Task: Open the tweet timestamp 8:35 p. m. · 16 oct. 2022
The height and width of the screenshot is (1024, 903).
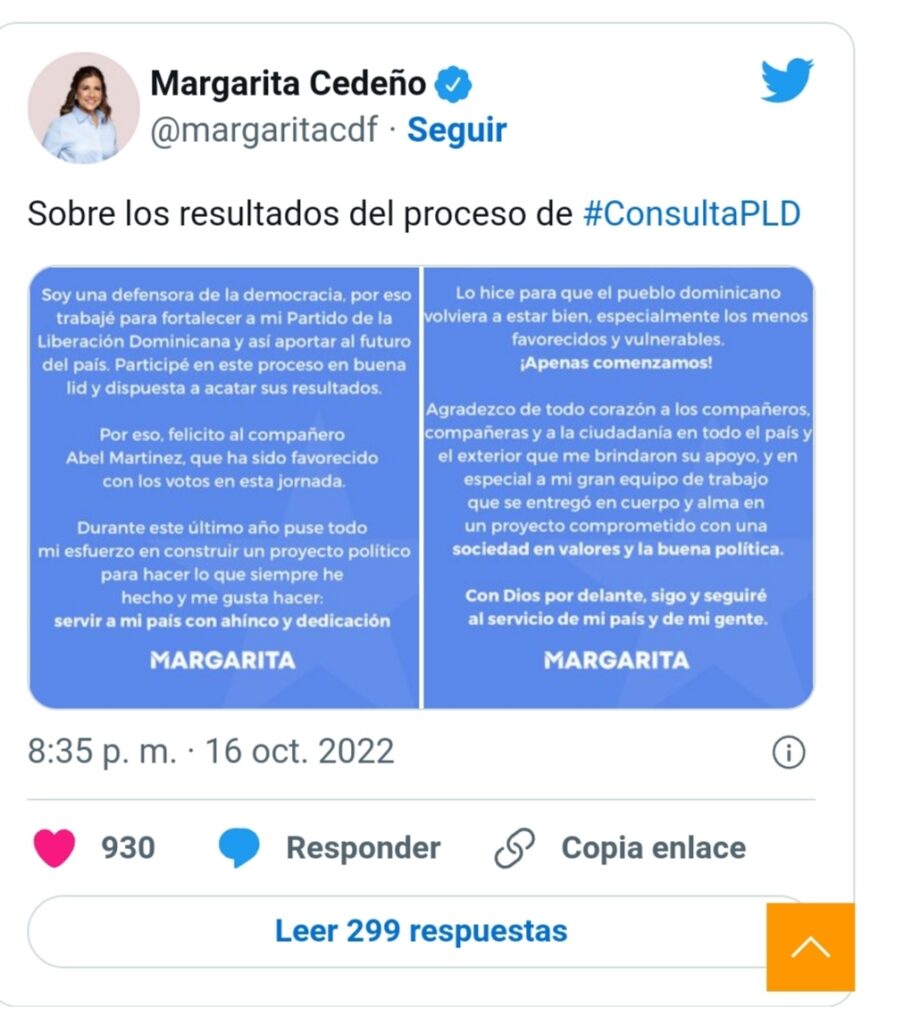Action: click(x=211, y=751)
